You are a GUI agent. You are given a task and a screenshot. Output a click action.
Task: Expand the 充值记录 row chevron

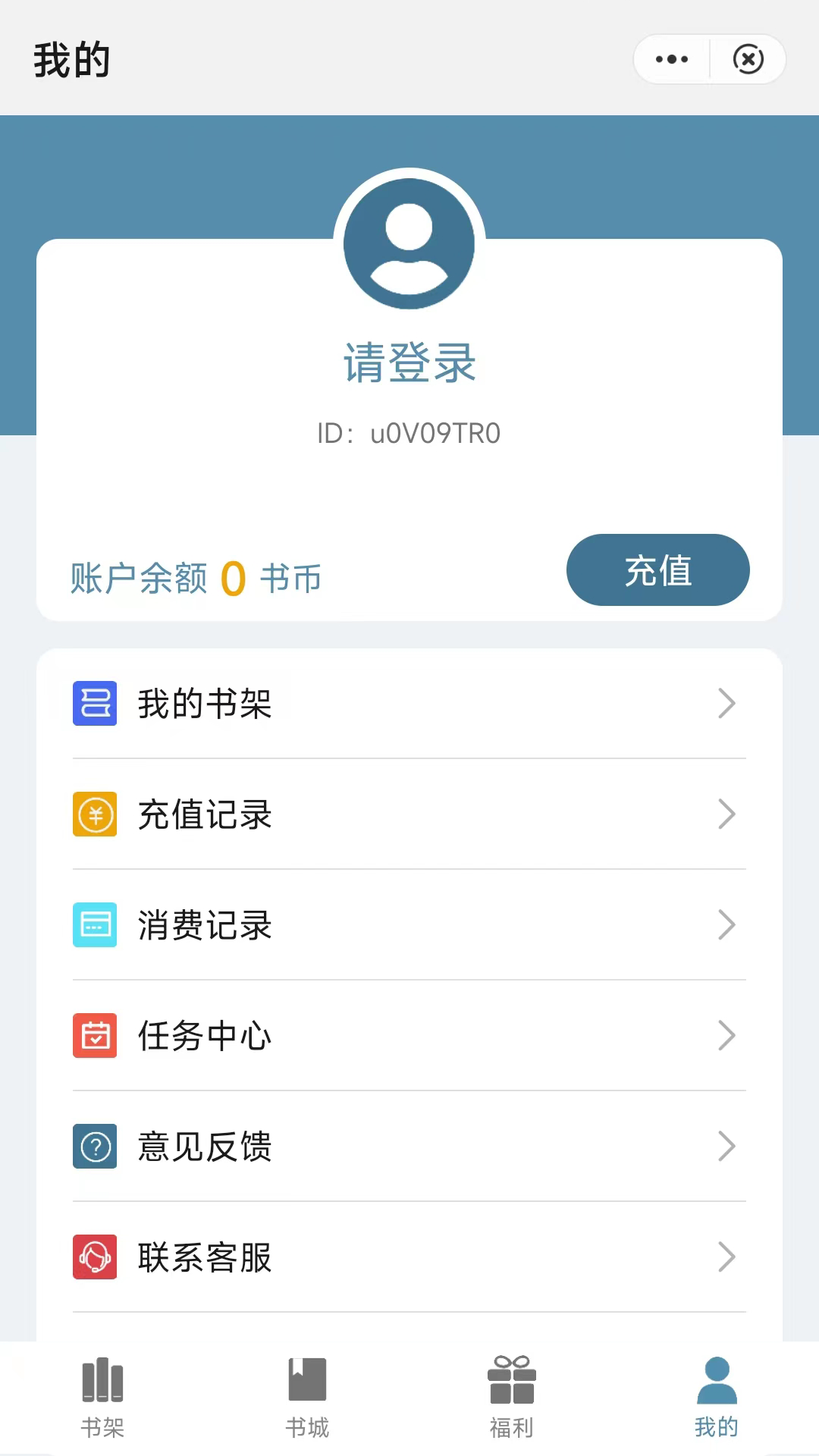[x=726, y=814]
